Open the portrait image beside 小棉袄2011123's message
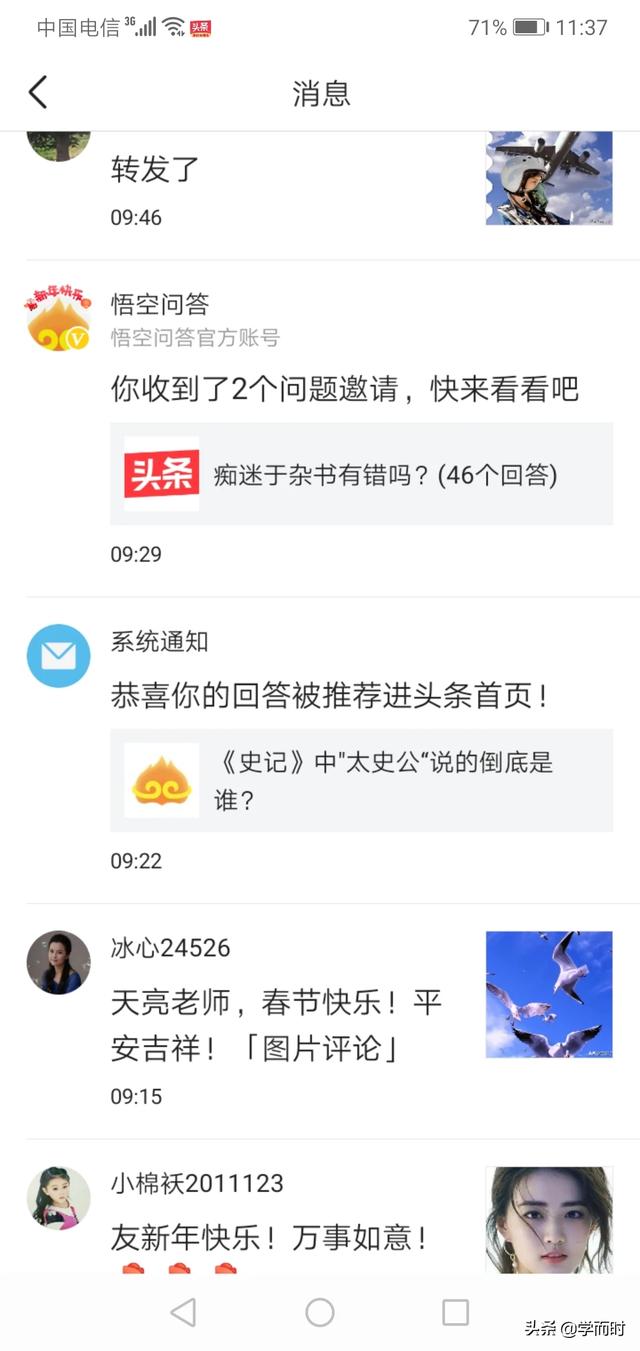640x1351 pixels. (x=549, y=1220)
